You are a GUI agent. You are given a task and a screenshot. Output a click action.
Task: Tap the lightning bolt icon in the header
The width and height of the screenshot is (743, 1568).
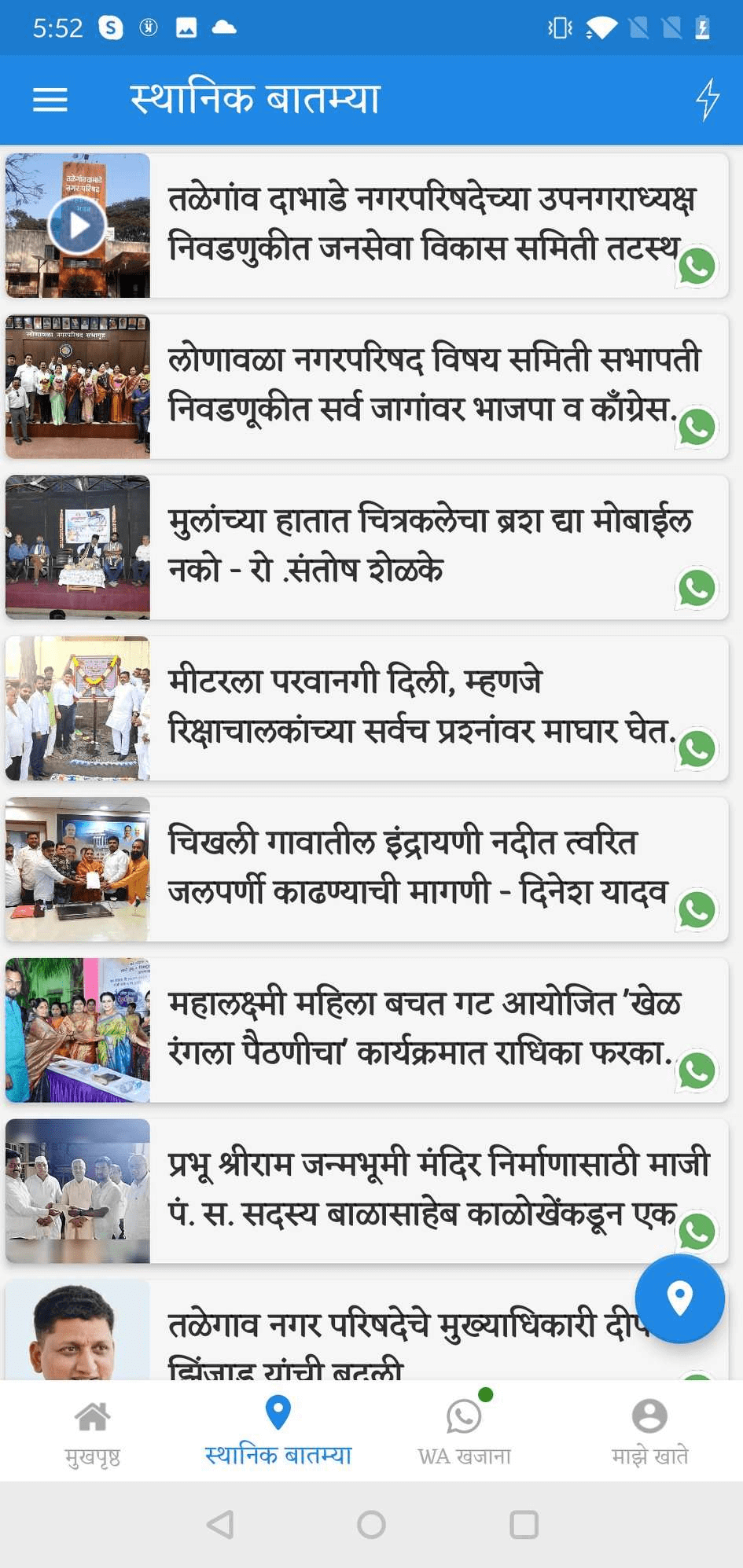pos(707,99)
